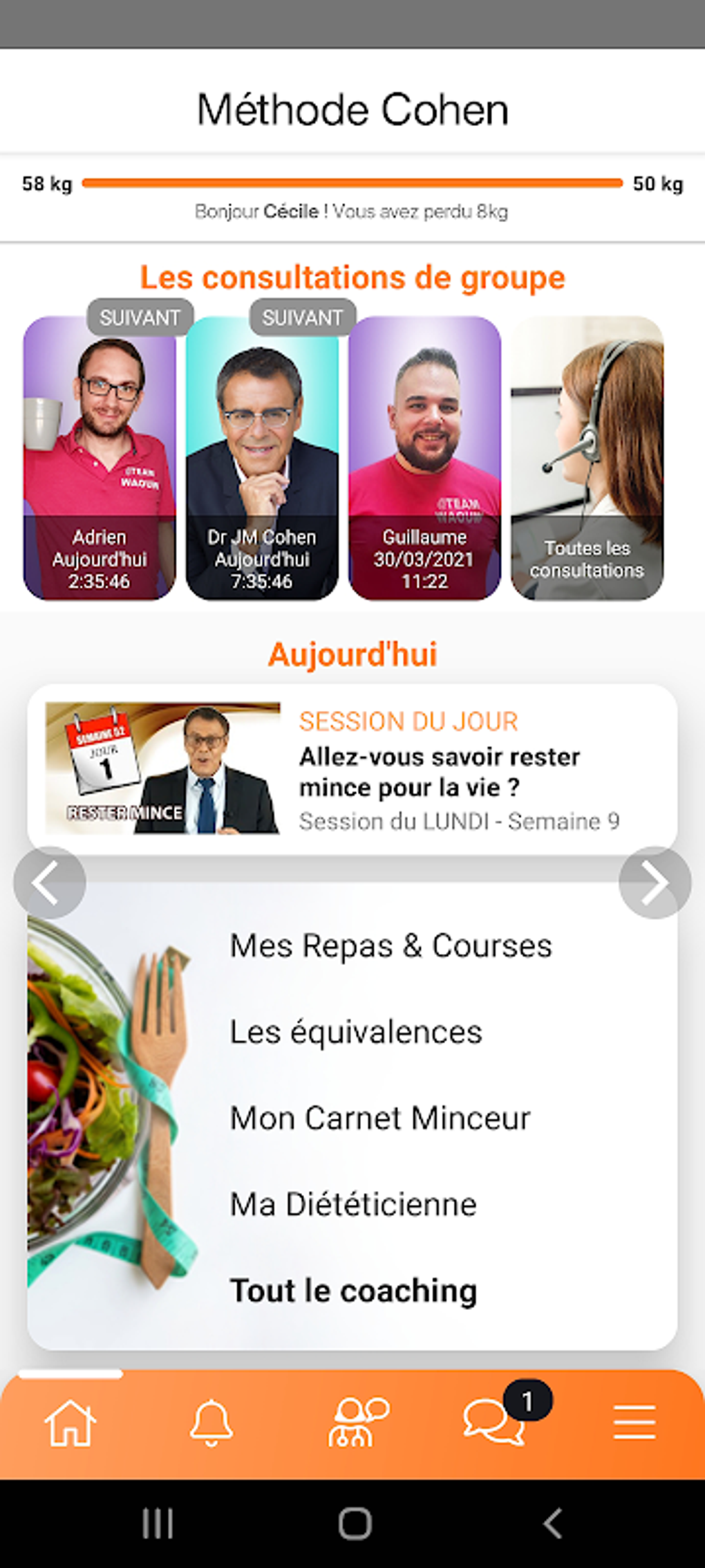
Task: Tap the SUIVANT badge on Adrien's card
Action: tap(140, 317)
